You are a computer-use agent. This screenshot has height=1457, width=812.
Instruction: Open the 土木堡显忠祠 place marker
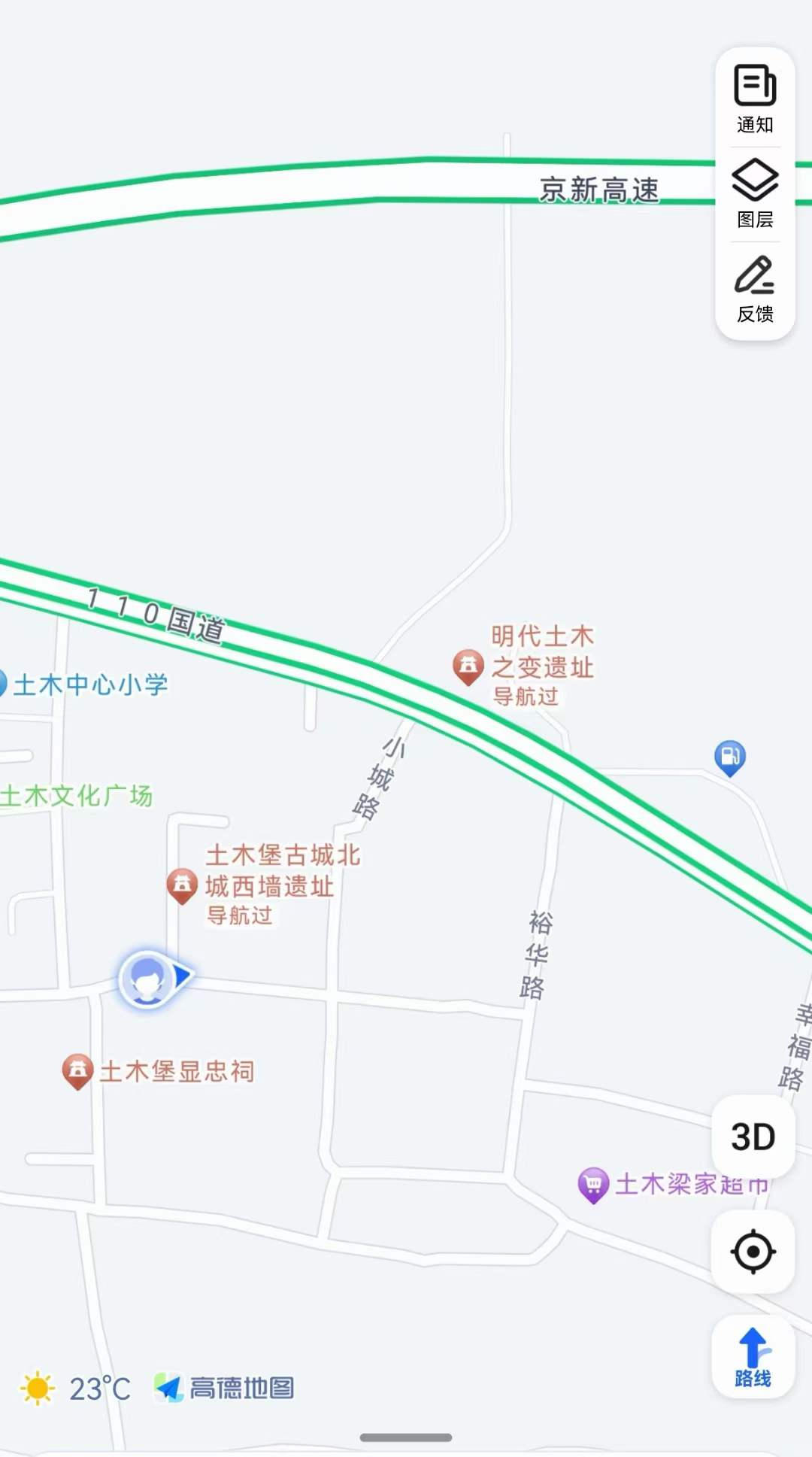point(77,1071)
